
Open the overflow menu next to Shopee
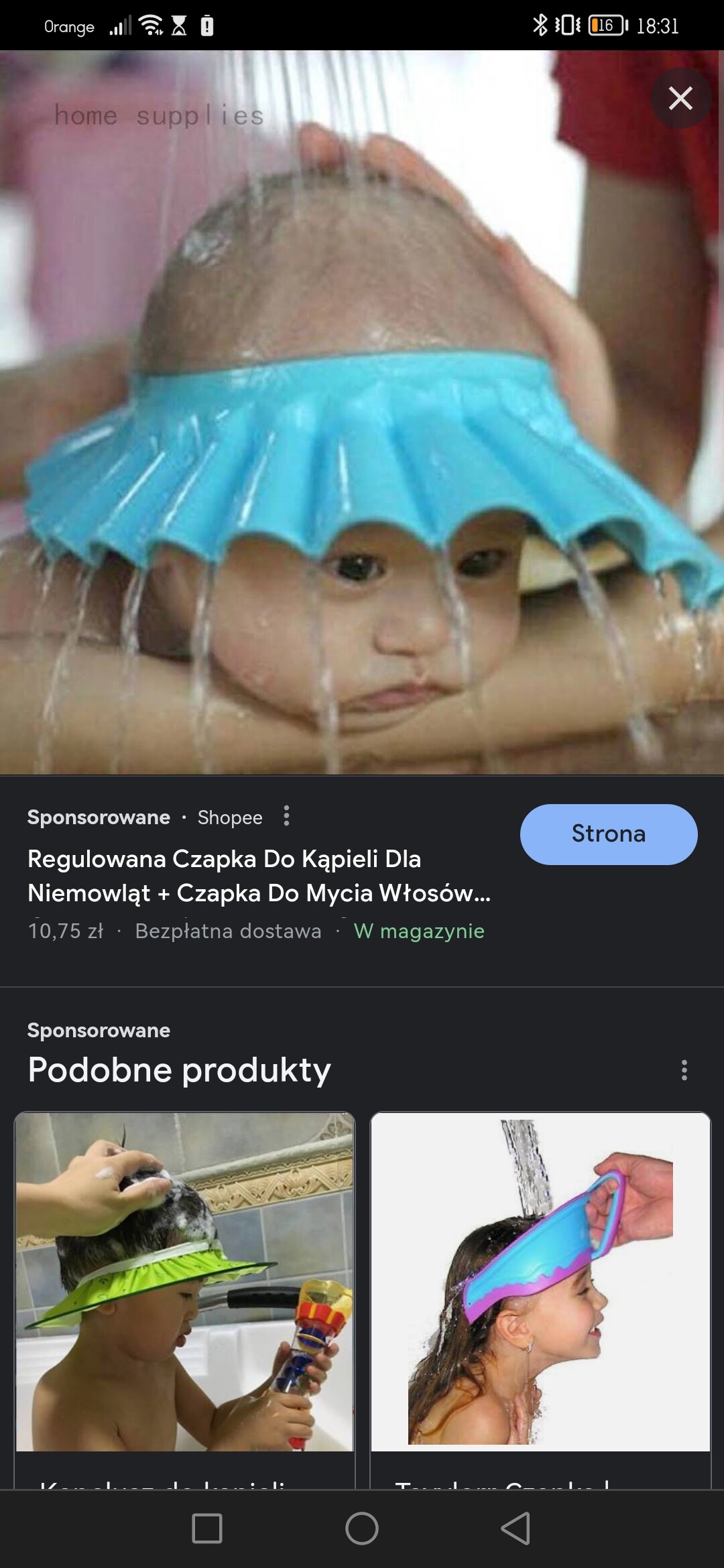point(287,816)
